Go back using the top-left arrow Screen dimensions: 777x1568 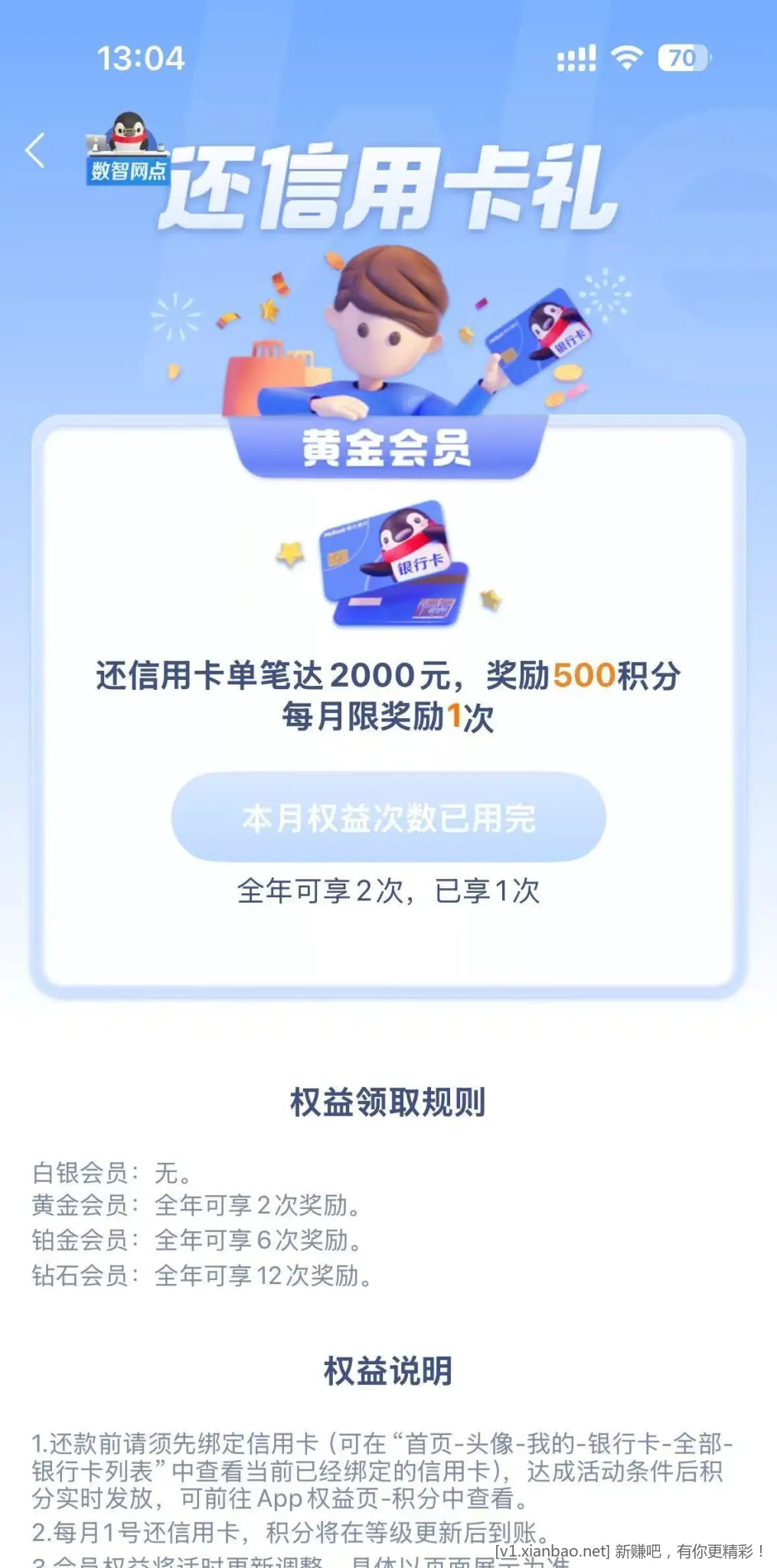(x=35, y=150)
